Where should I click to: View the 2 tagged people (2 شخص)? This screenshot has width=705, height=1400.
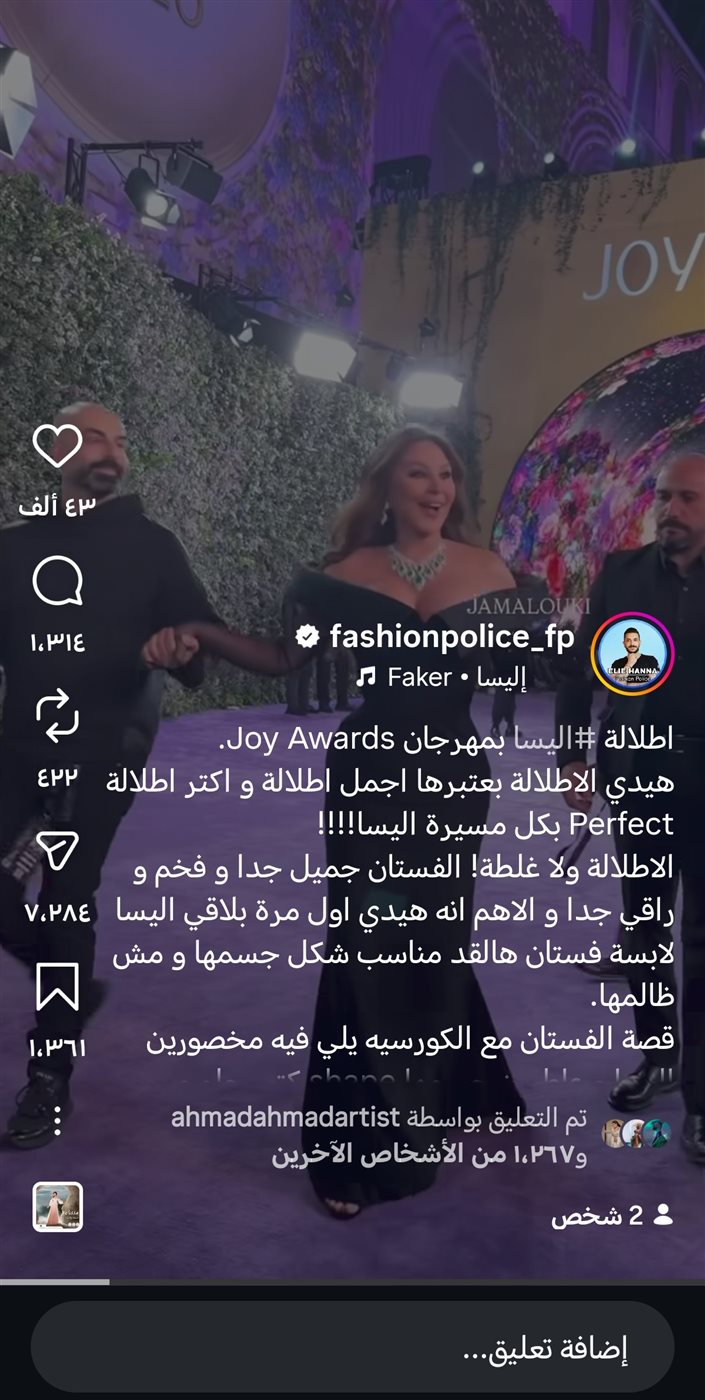click(x=611, y=1216)
